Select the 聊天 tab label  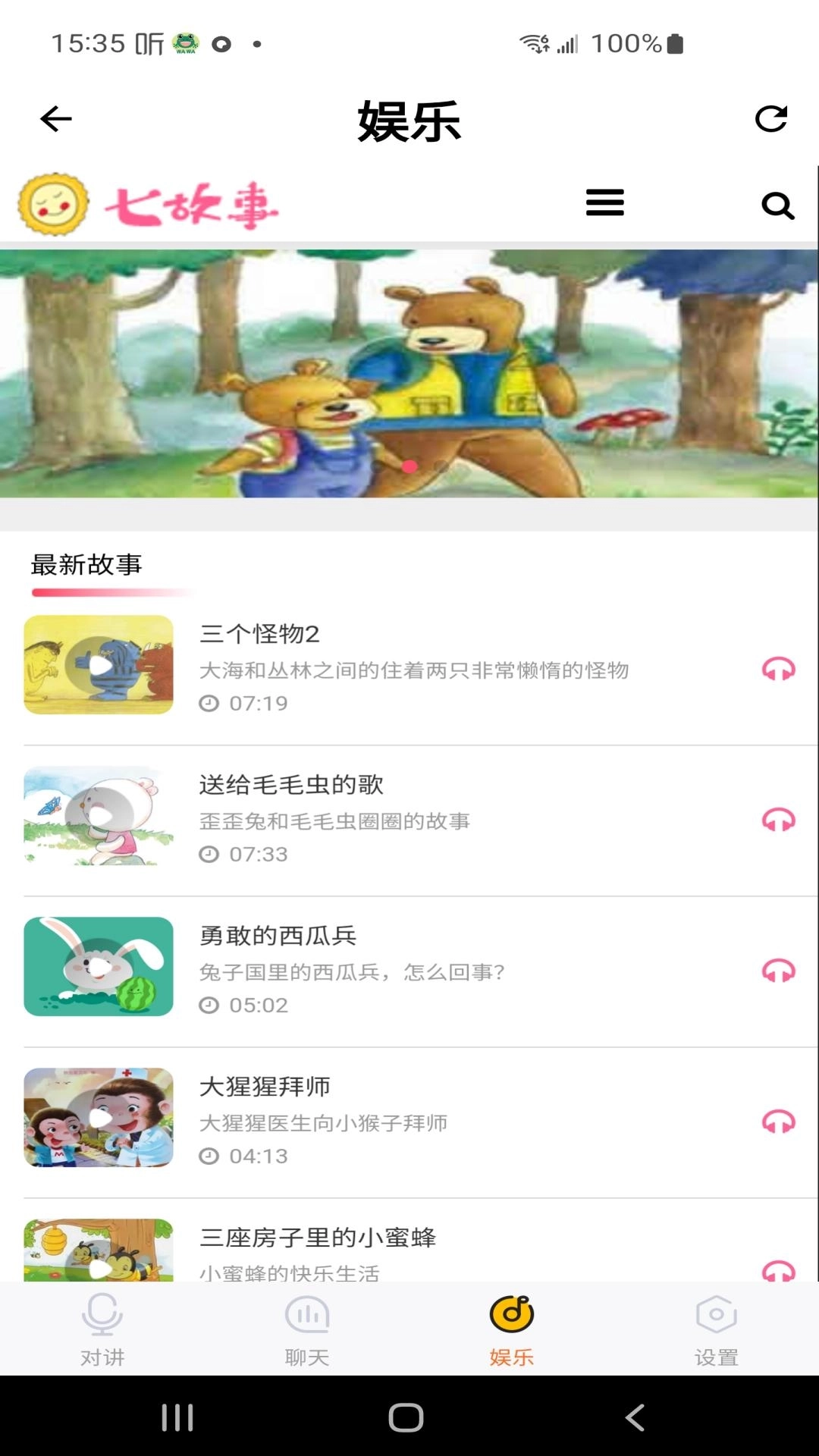[x=307, y=1357]
